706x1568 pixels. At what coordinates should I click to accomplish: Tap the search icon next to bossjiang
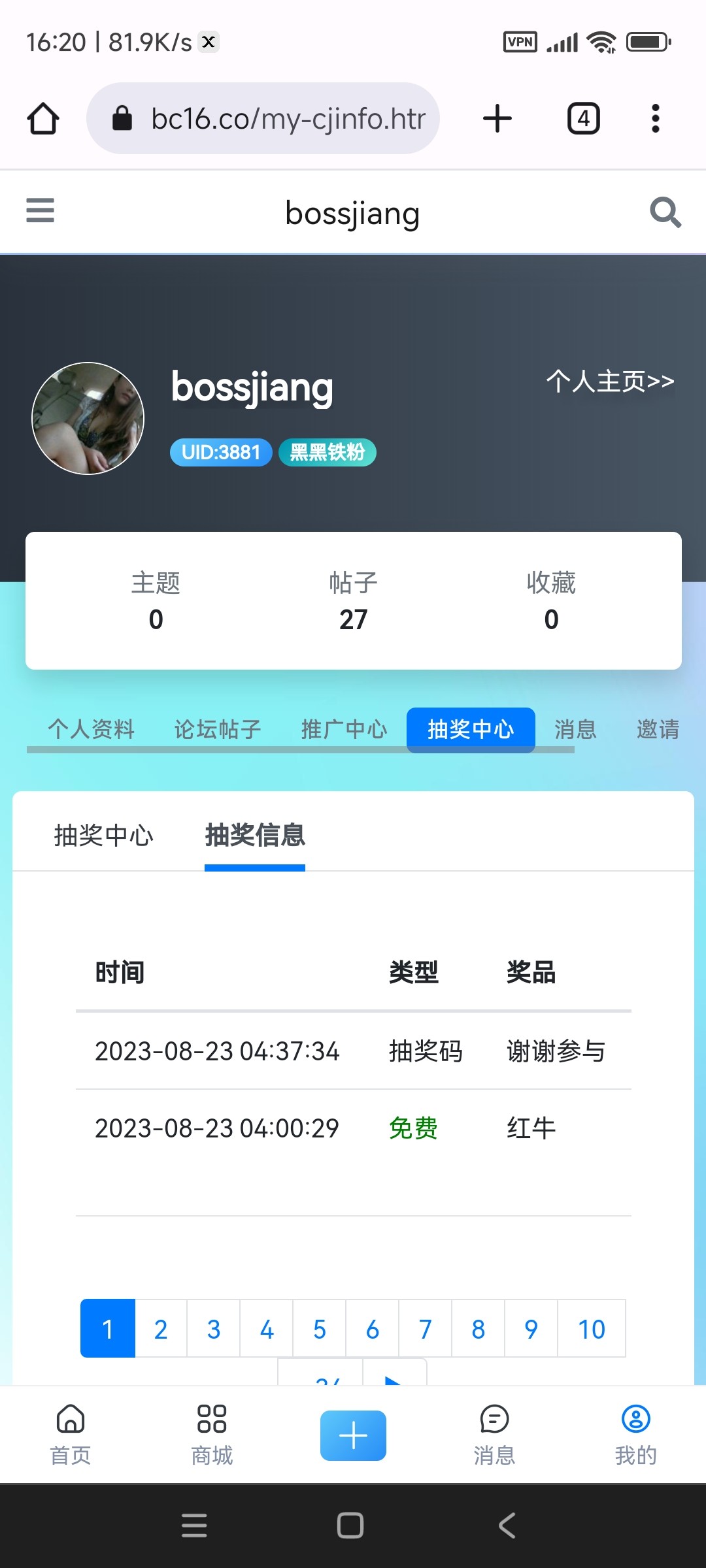pos(665,212)
